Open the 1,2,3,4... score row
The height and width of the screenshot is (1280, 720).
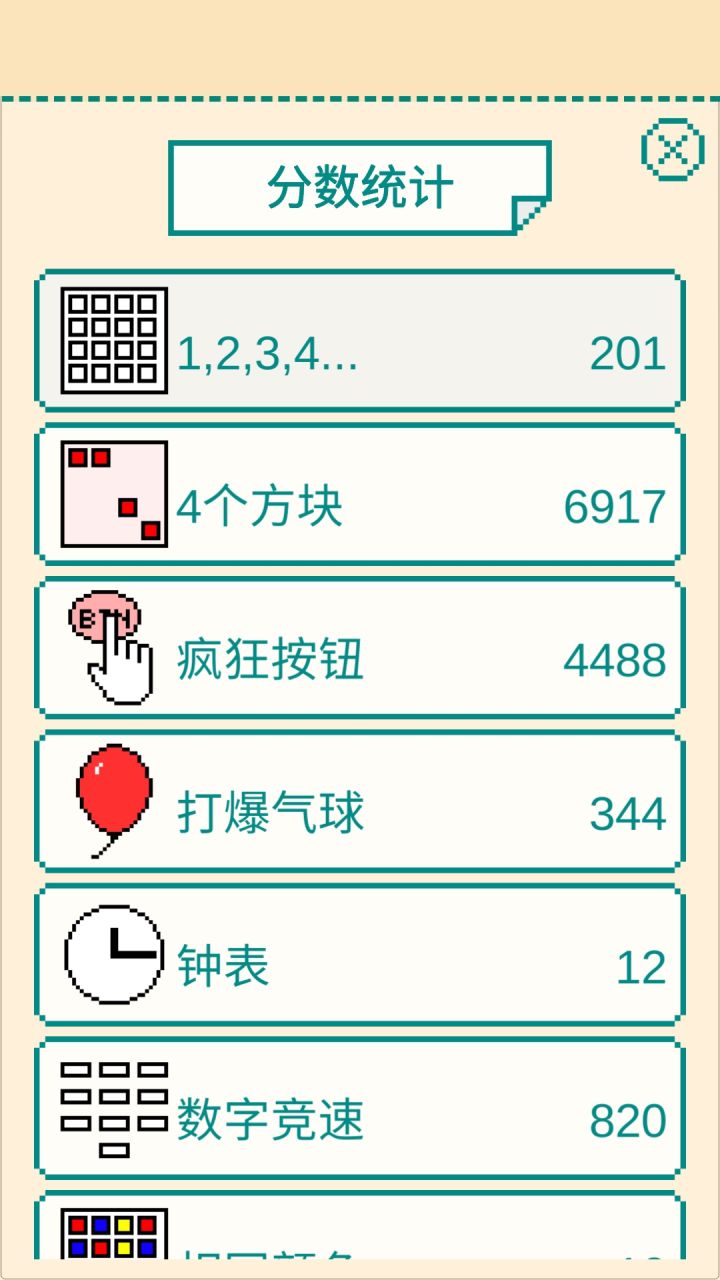[360, 340]
